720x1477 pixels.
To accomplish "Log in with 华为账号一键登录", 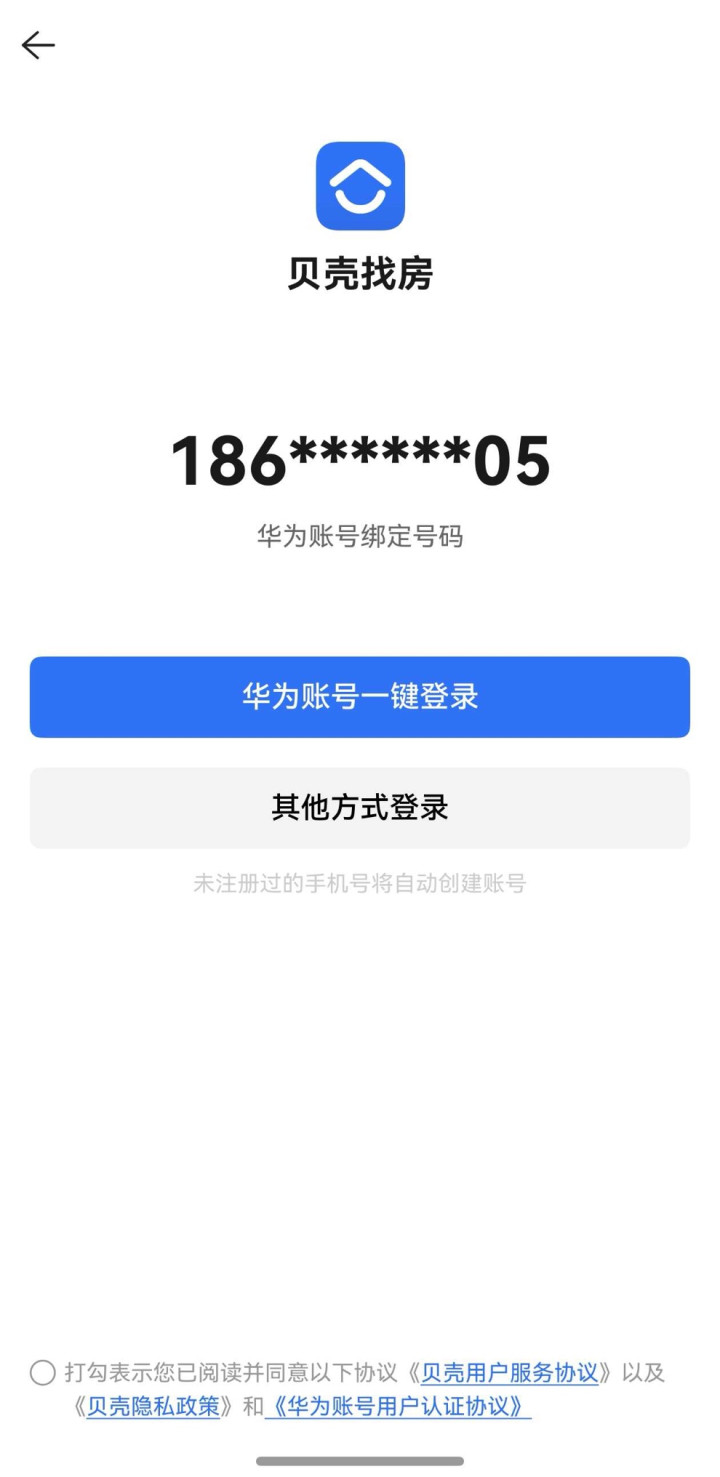I will pos(360,697).
